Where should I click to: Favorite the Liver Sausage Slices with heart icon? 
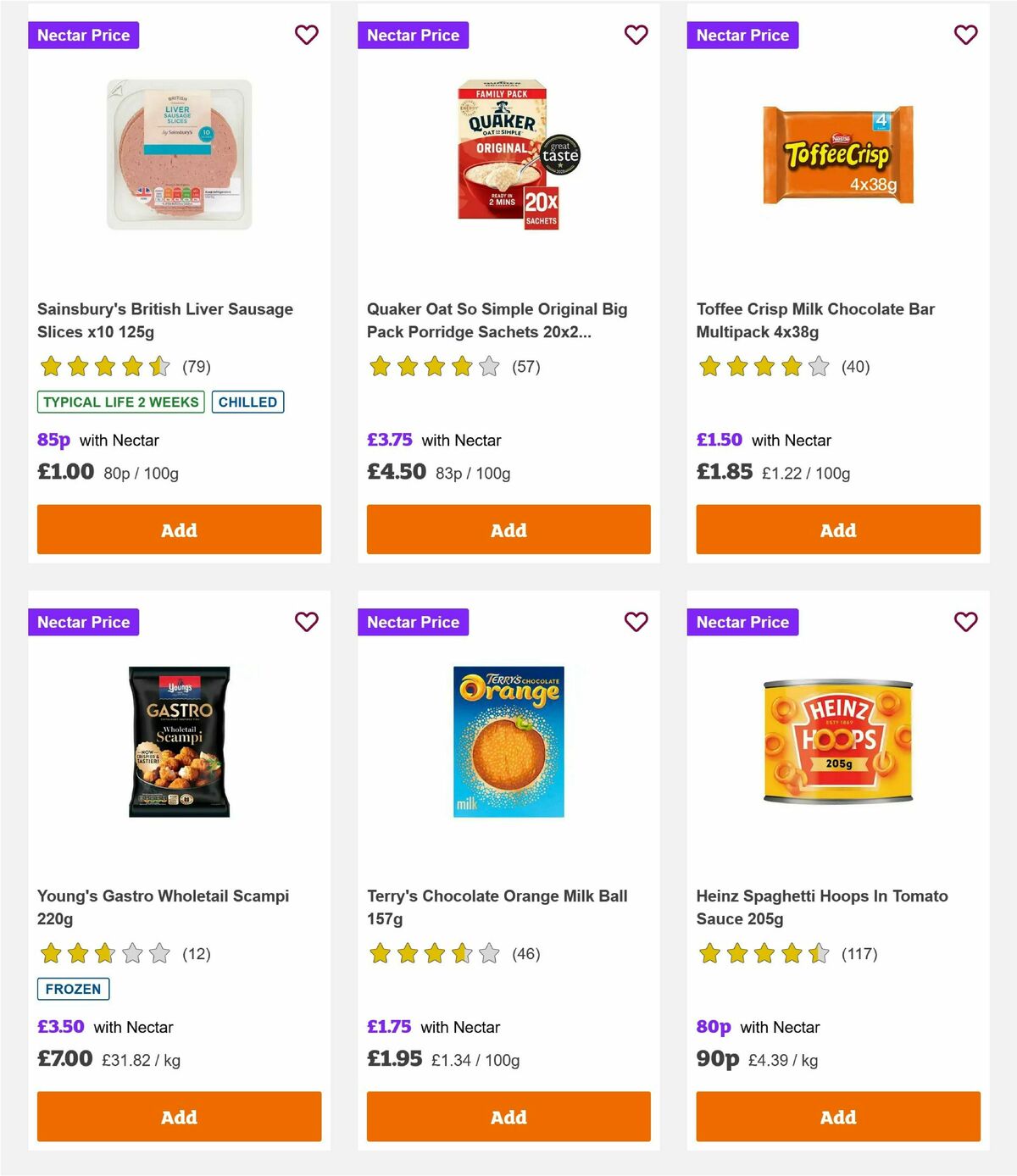(306, 35)
